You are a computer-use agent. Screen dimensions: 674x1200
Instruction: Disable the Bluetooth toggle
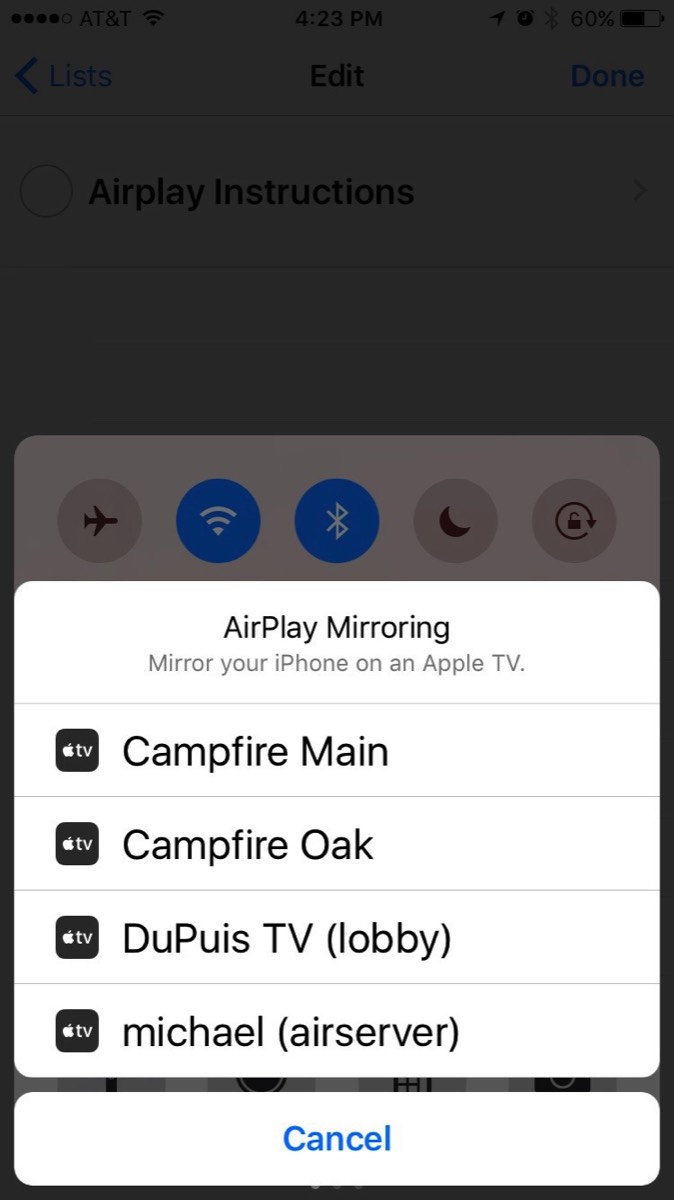pyautogui.click(x=337, y=521)
